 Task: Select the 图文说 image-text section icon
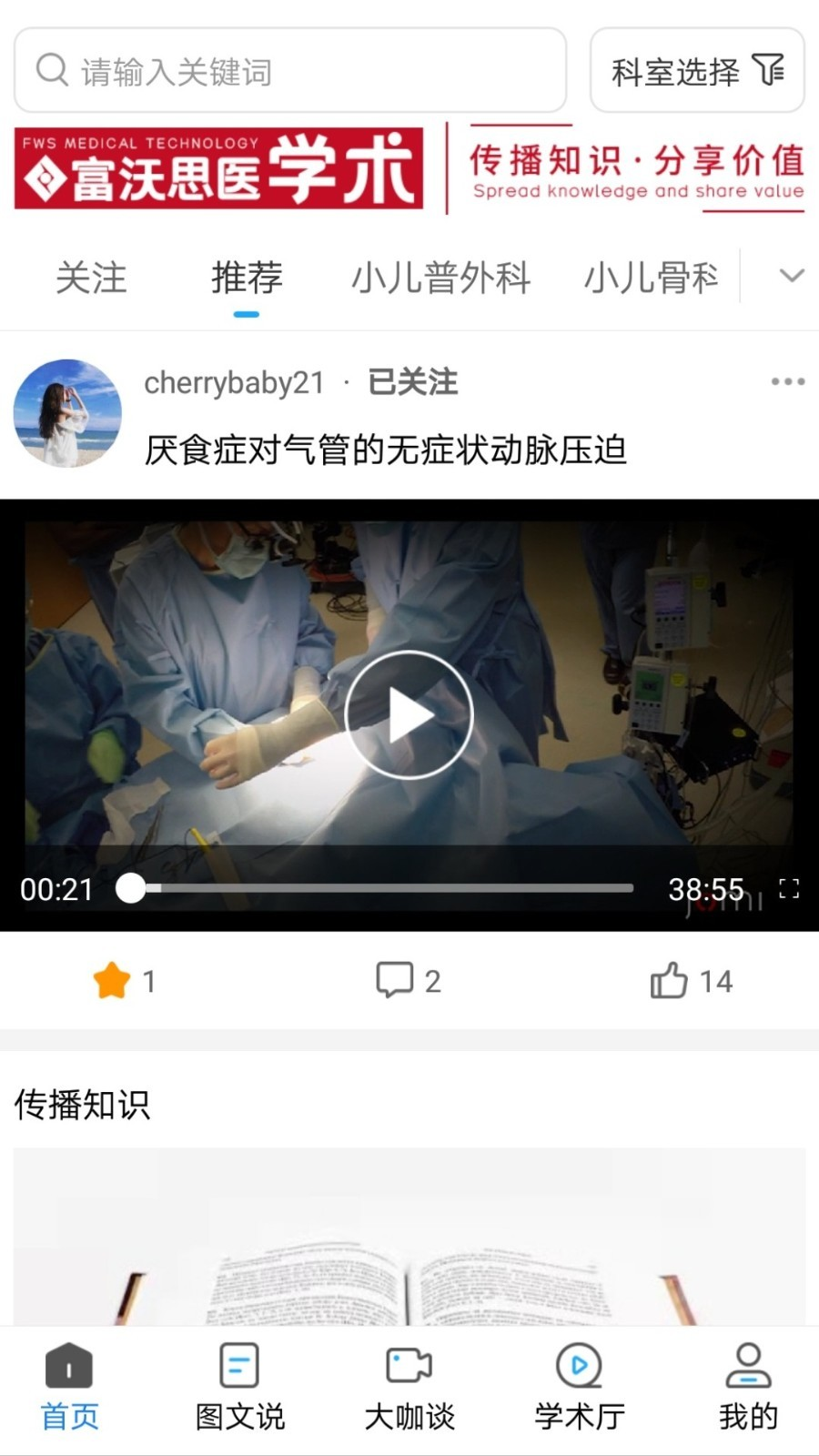(238, 1365)
